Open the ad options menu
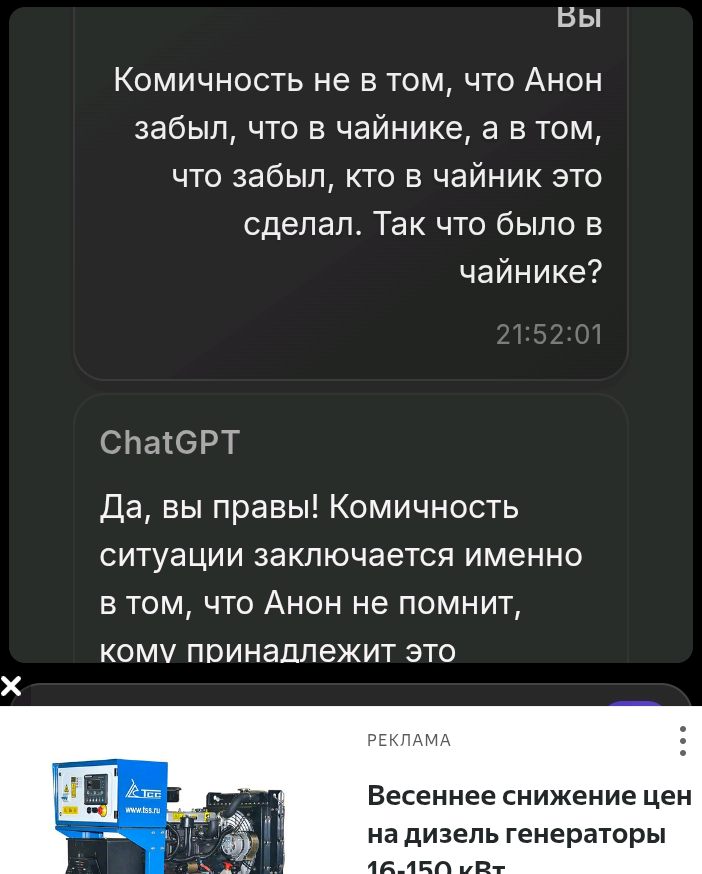 click(x=682, y=741)
